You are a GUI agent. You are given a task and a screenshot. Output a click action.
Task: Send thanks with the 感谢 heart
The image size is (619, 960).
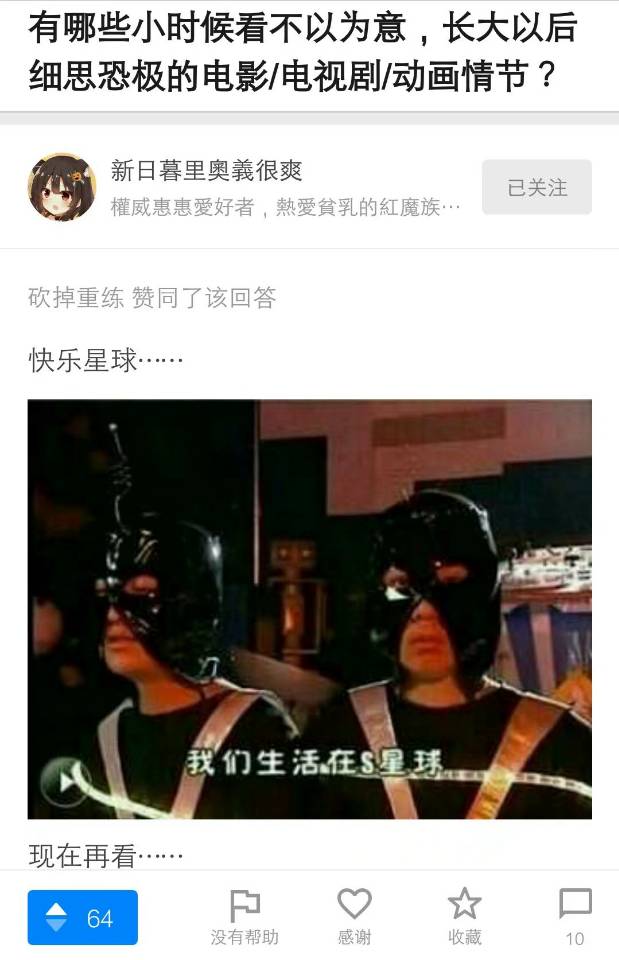click(354, 916)
